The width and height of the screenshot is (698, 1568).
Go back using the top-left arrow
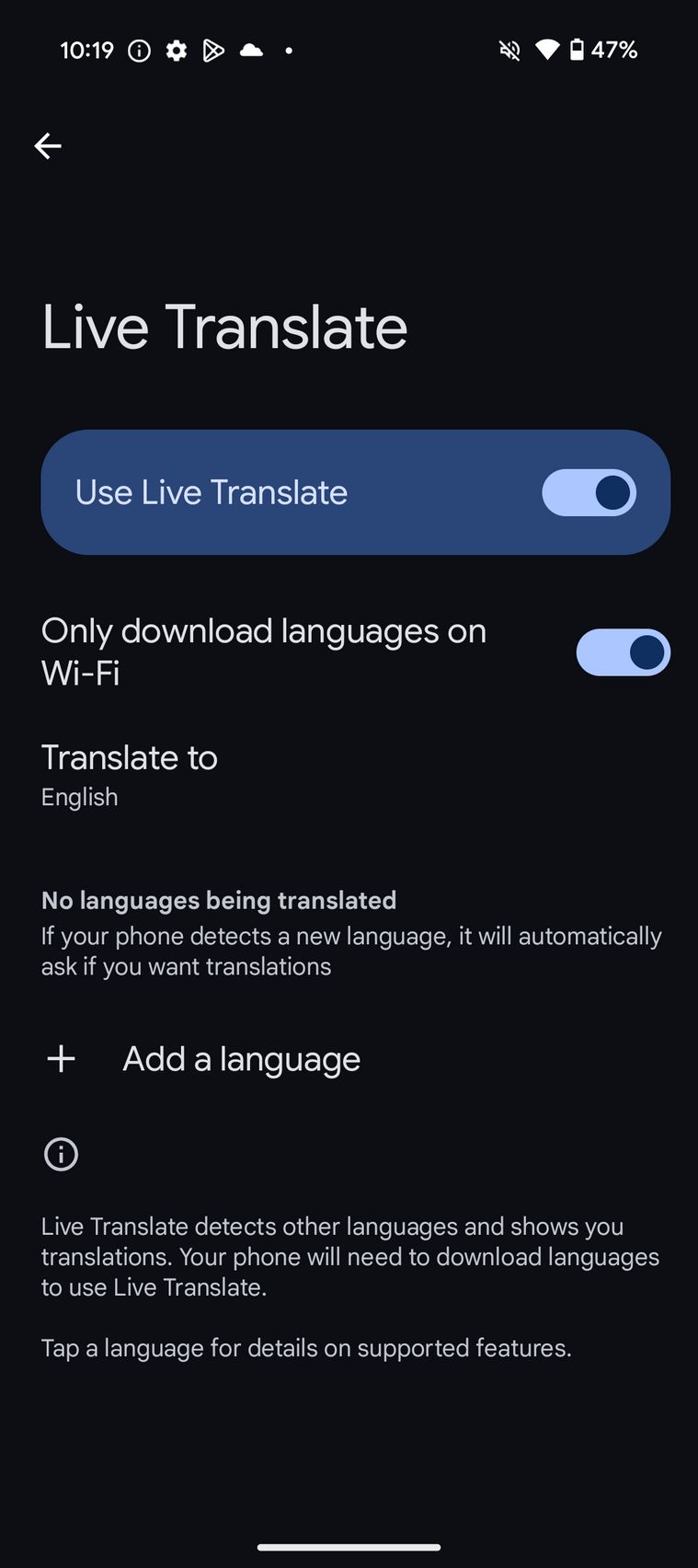coord(48,145)
